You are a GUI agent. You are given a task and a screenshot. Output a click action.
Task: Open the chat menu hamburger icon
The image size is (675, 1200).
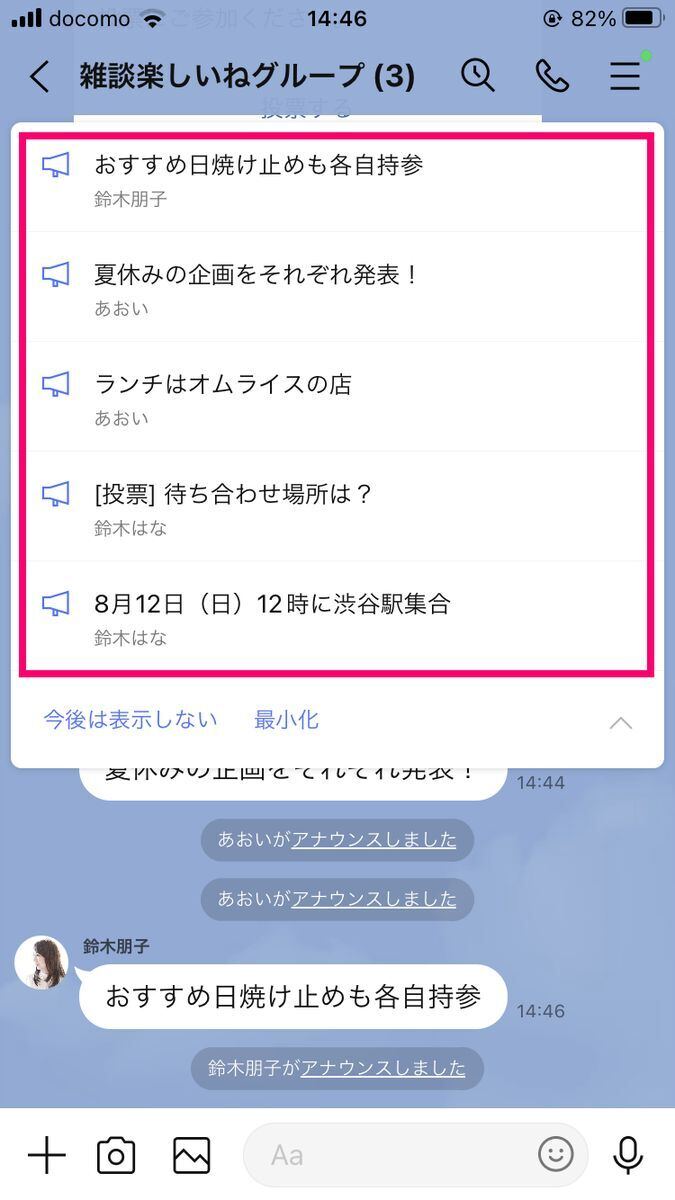coord(625,76)
